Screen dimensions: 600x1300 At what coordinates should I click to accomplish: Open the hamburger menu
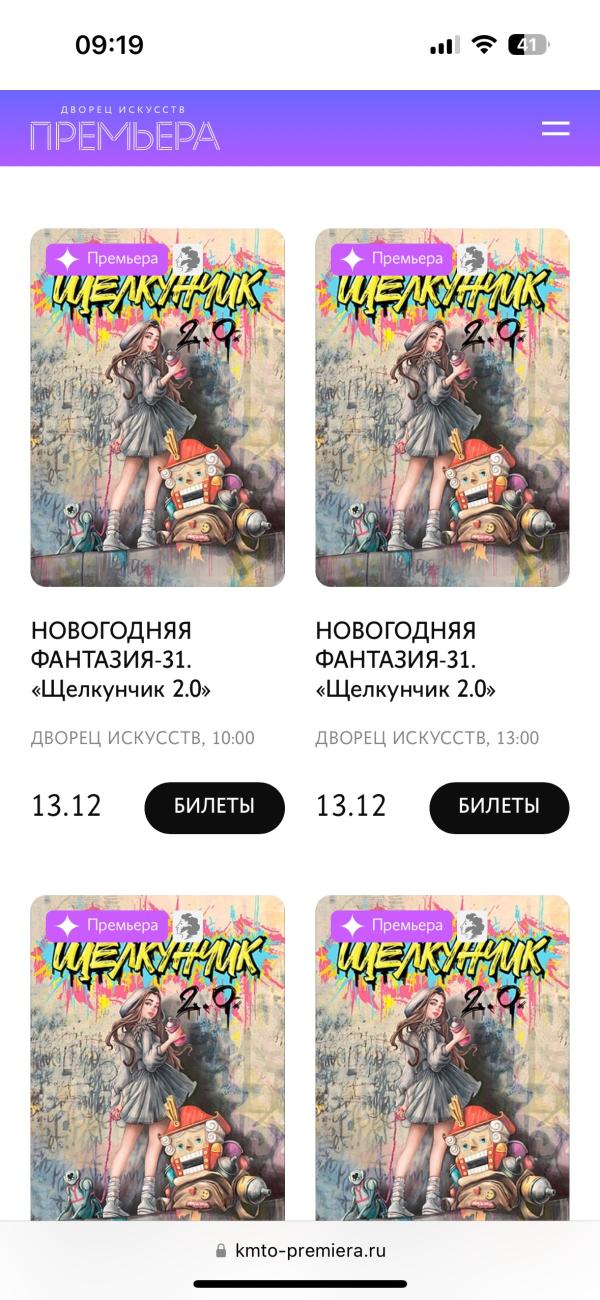pyautogui.click(x=555, y=128)
